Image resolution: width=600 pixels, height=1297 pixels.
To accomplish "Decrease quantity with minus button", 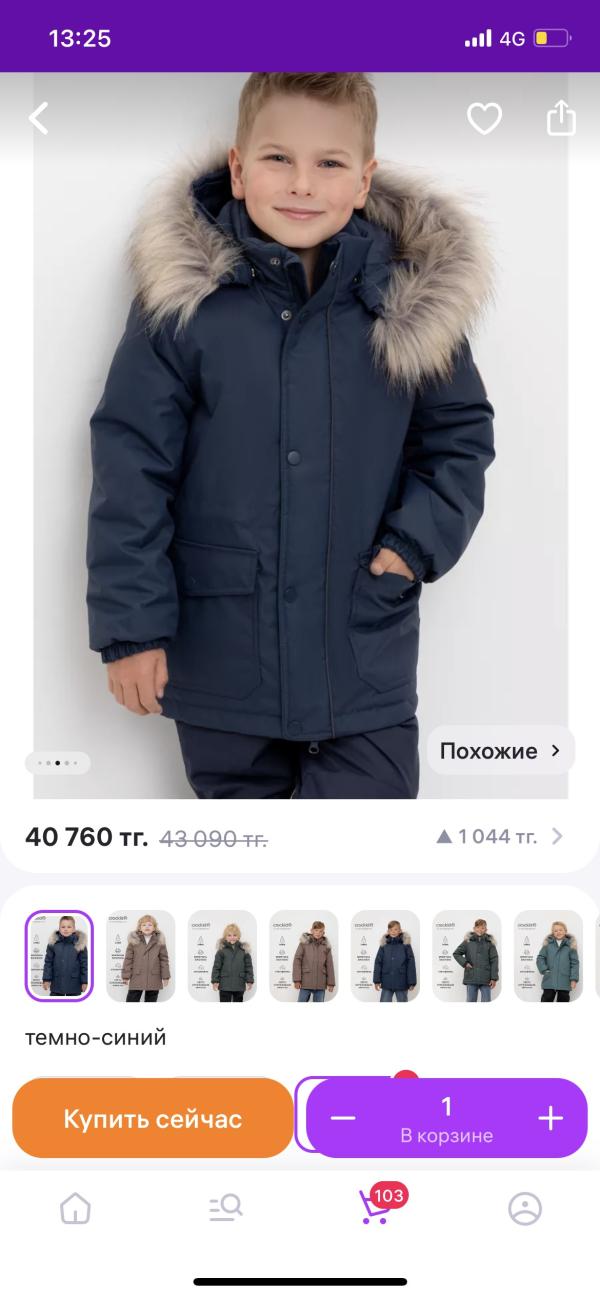I will 343,1118.
